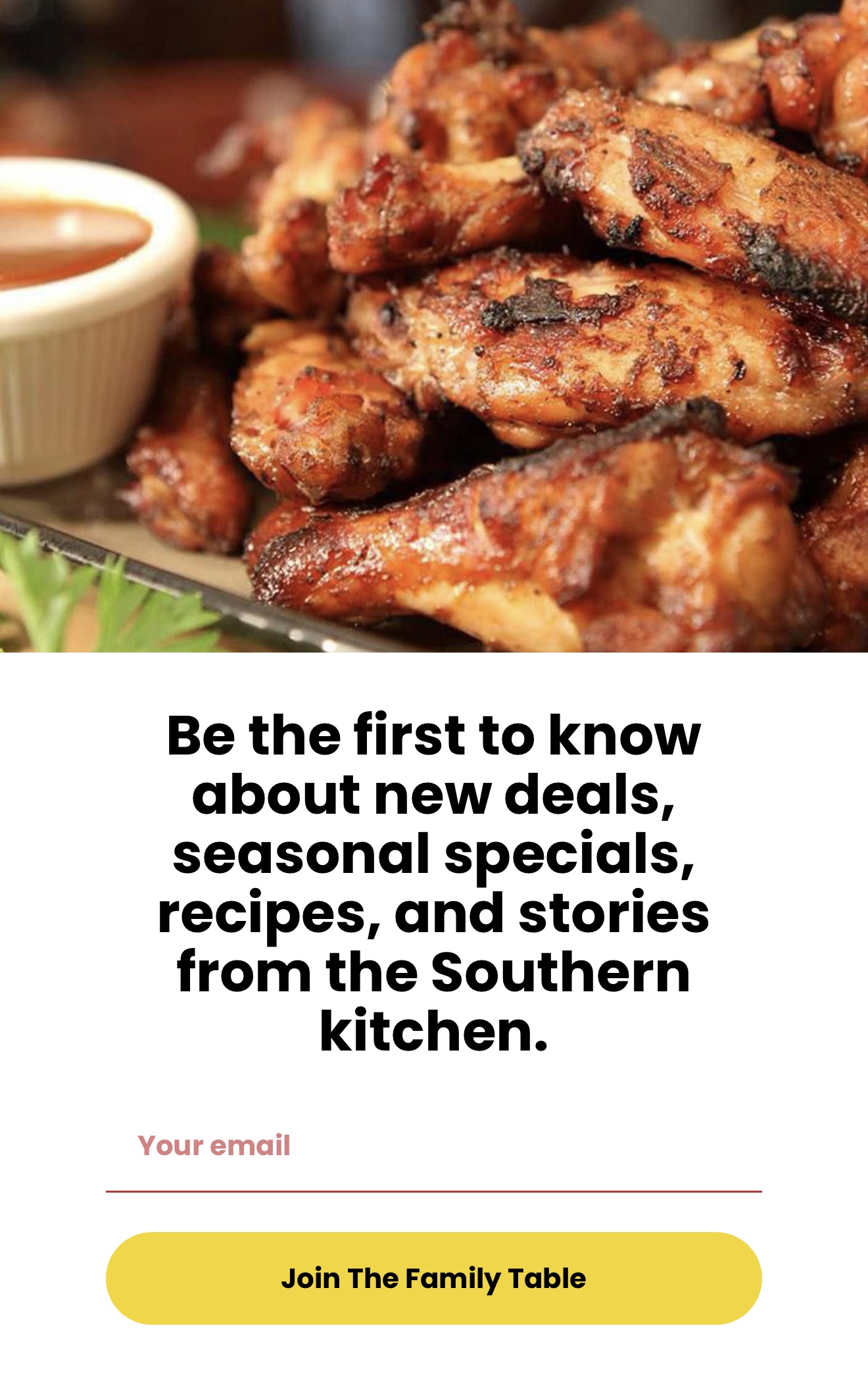Join The Family Table
This screenshot has height=1388, width=868.
[433, 1278]
